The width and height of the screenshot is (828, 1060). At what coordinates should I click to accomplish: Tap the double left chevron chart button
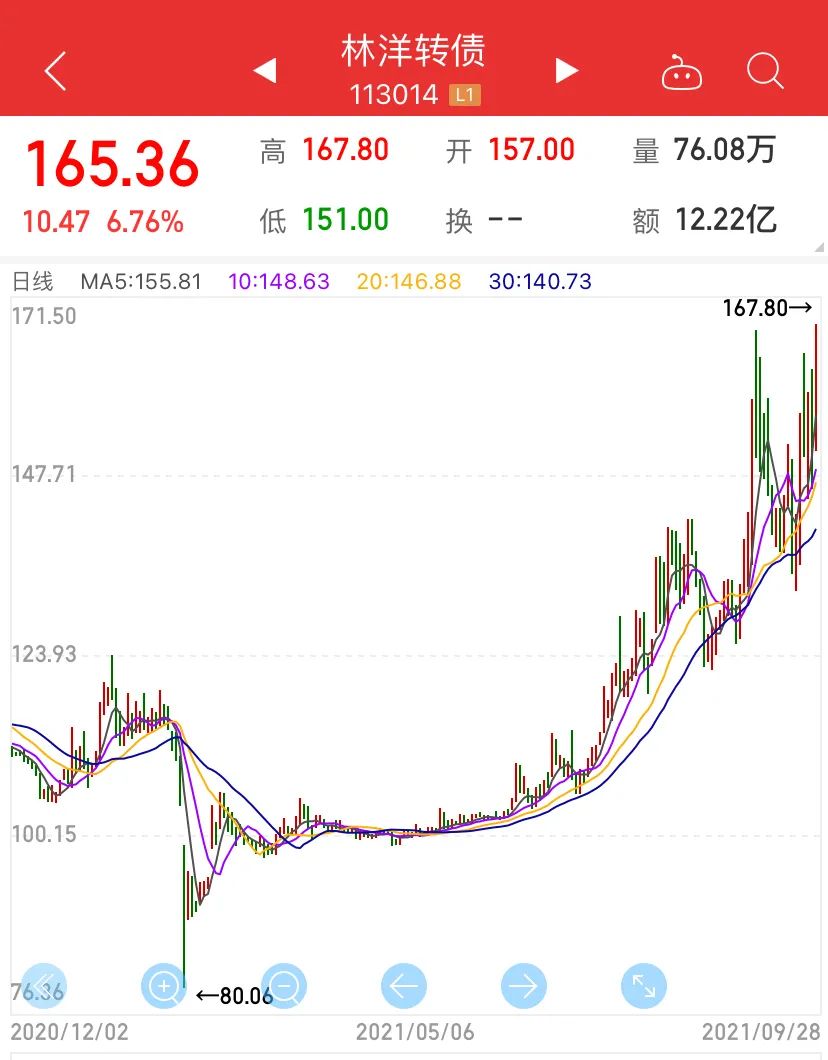point(44,987)
